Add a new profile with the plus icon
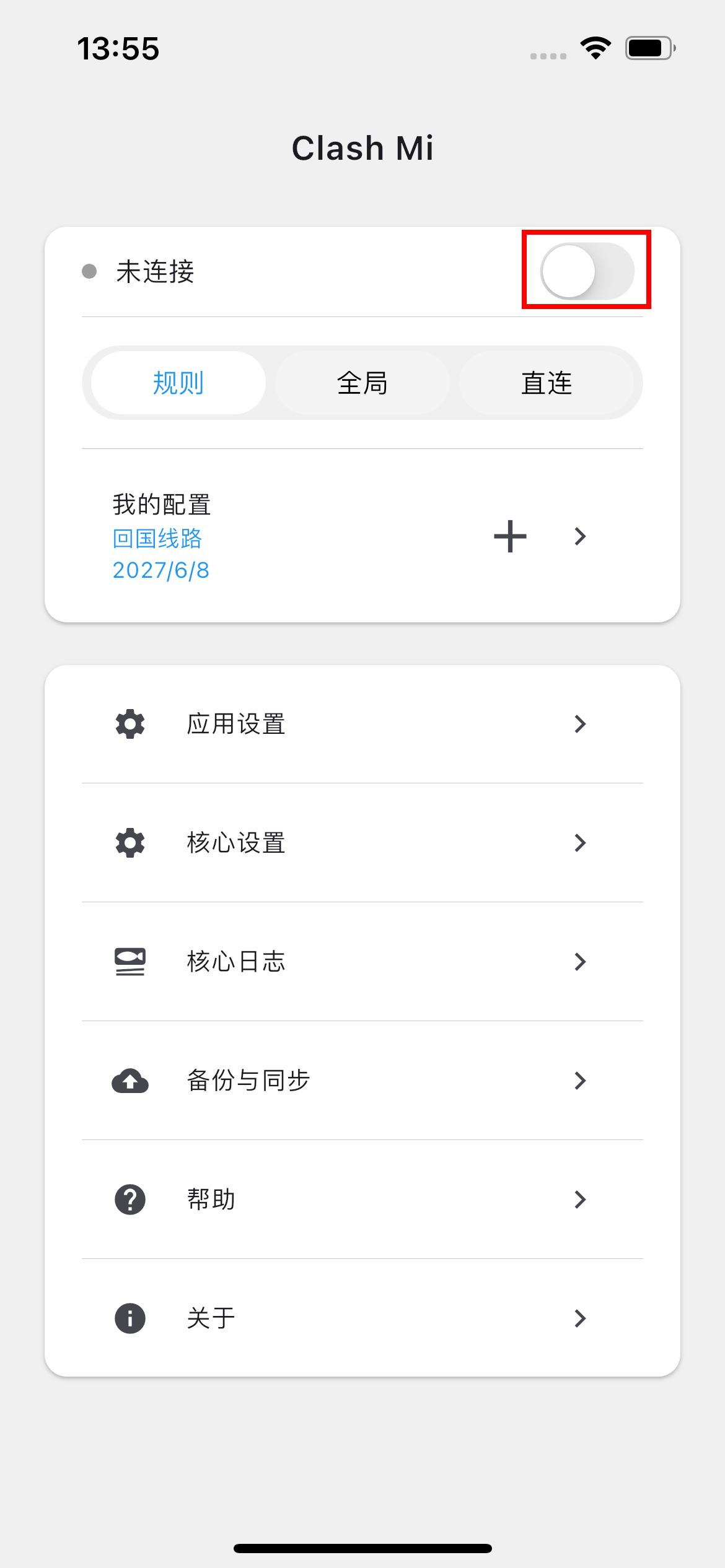This screenshot has height=1568, width=725. click(510, 536)
